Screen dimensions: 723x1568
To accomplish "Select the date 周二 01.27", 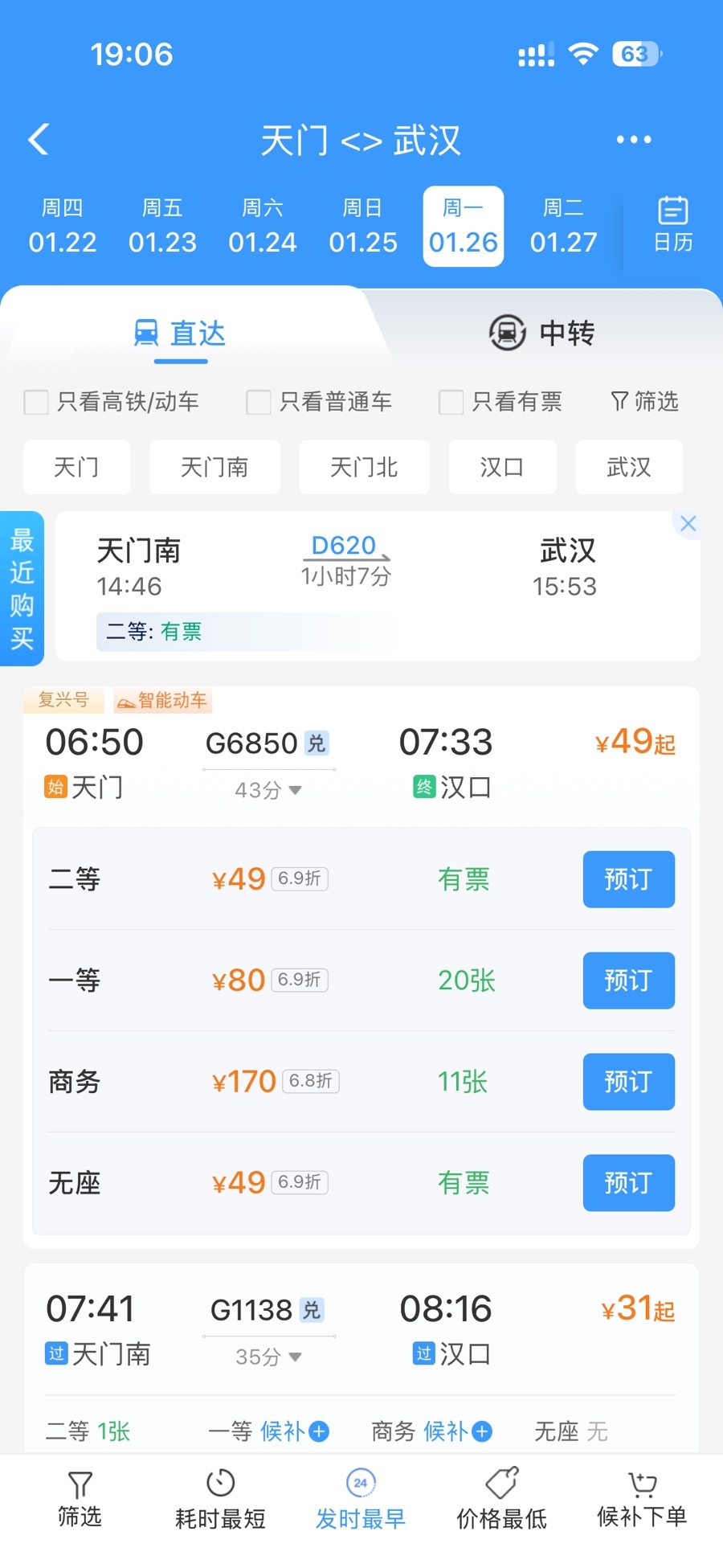I will pos(563,227).
